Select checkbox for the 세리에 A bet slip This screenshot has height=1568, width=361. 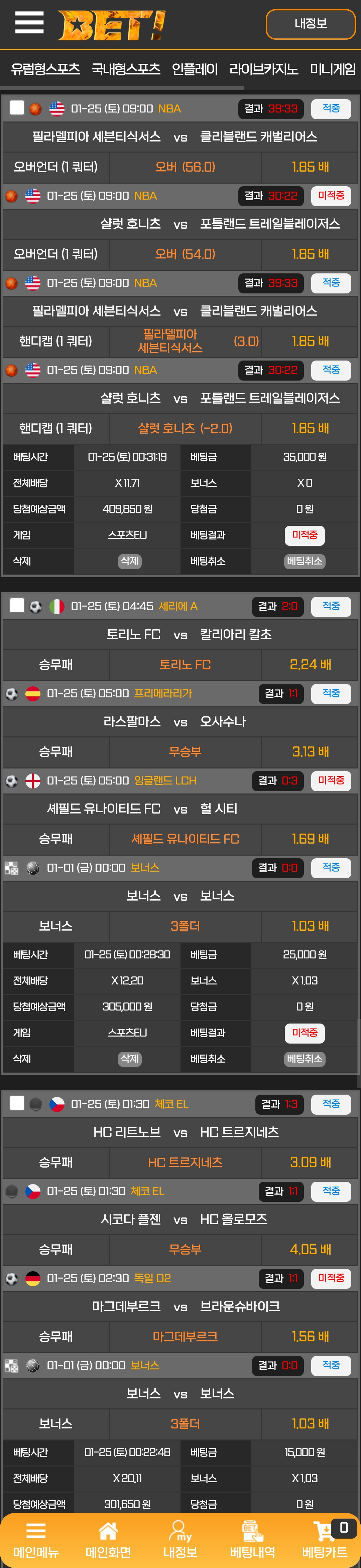(17, 605)
